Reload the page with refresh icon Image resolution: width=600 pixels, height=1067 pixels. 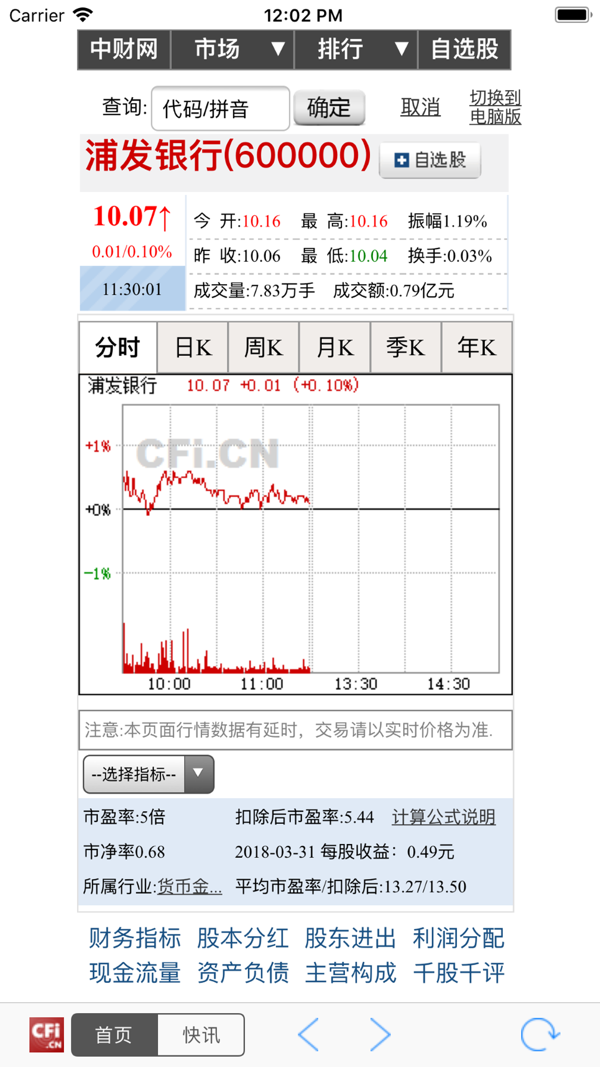[x=541, y=1035]
